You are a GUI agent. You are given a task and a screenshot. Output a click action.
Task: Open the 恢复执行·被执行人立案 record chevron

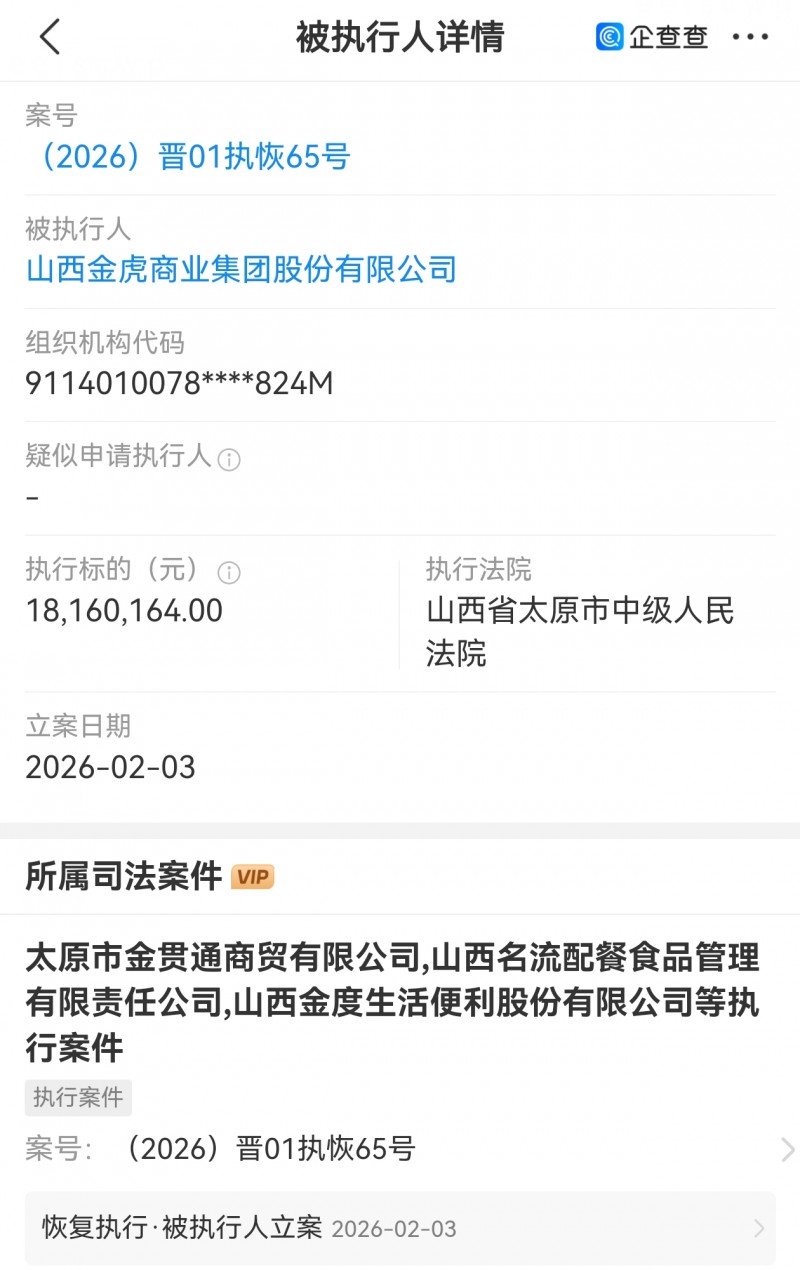(x=760, y=1227)
